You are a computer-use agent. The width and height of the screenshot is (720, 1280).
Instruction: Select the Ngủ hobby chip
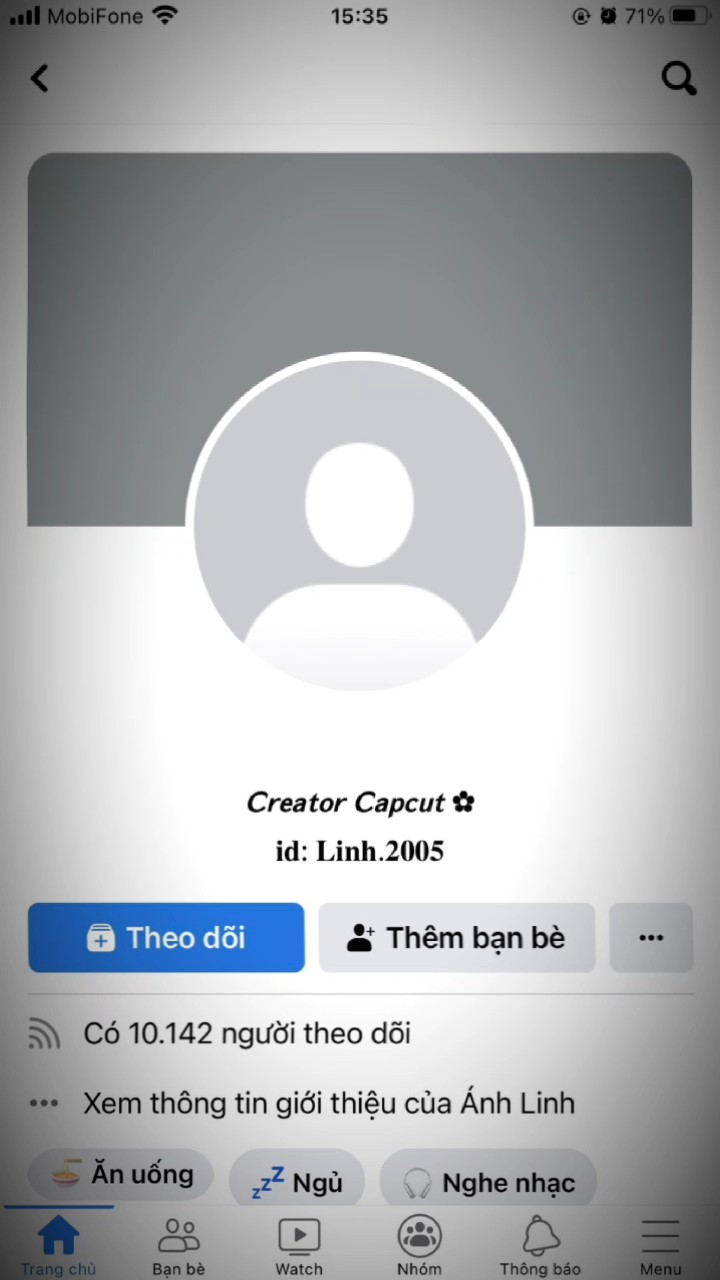pos(297,1182)
